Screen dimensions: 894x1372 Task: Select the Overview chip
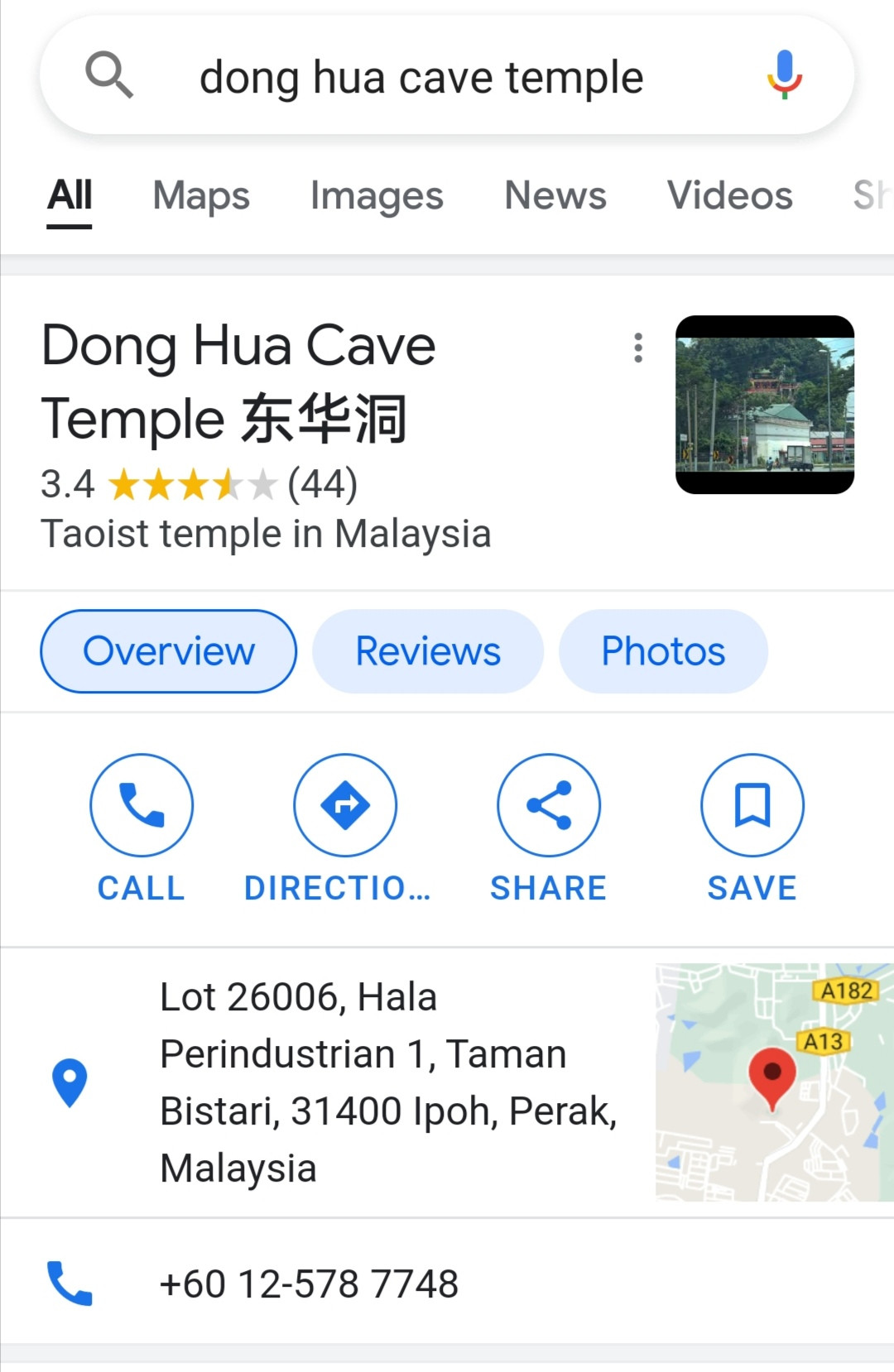pos(169,651)
